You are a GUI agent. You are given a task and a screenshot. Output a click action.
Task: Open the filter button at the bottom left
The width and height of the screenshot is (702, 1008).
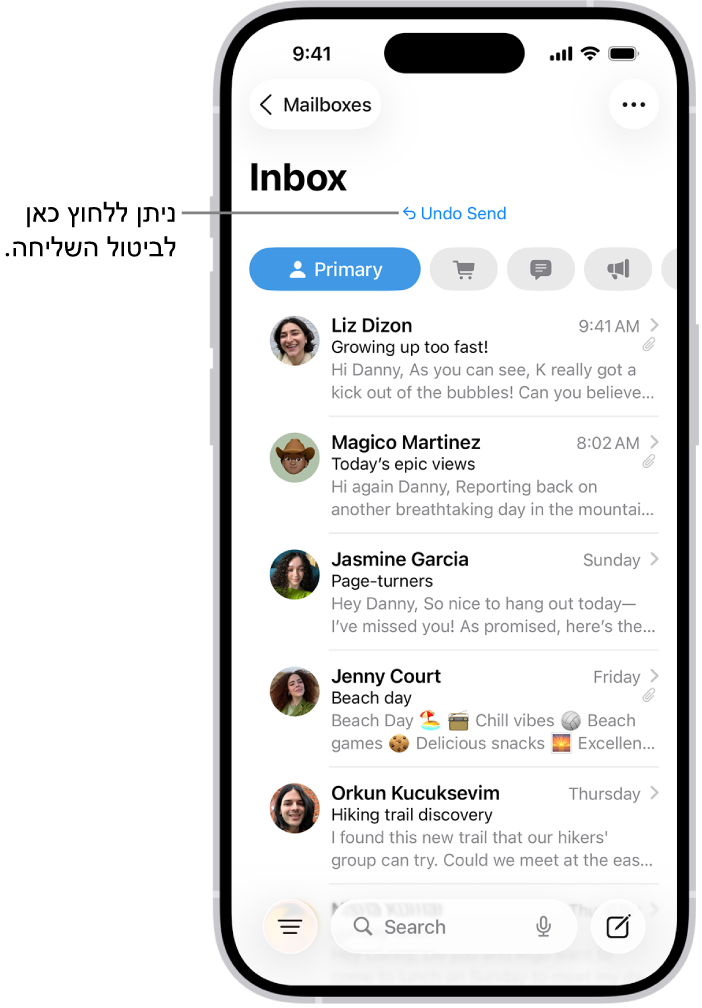pos(290,927)
